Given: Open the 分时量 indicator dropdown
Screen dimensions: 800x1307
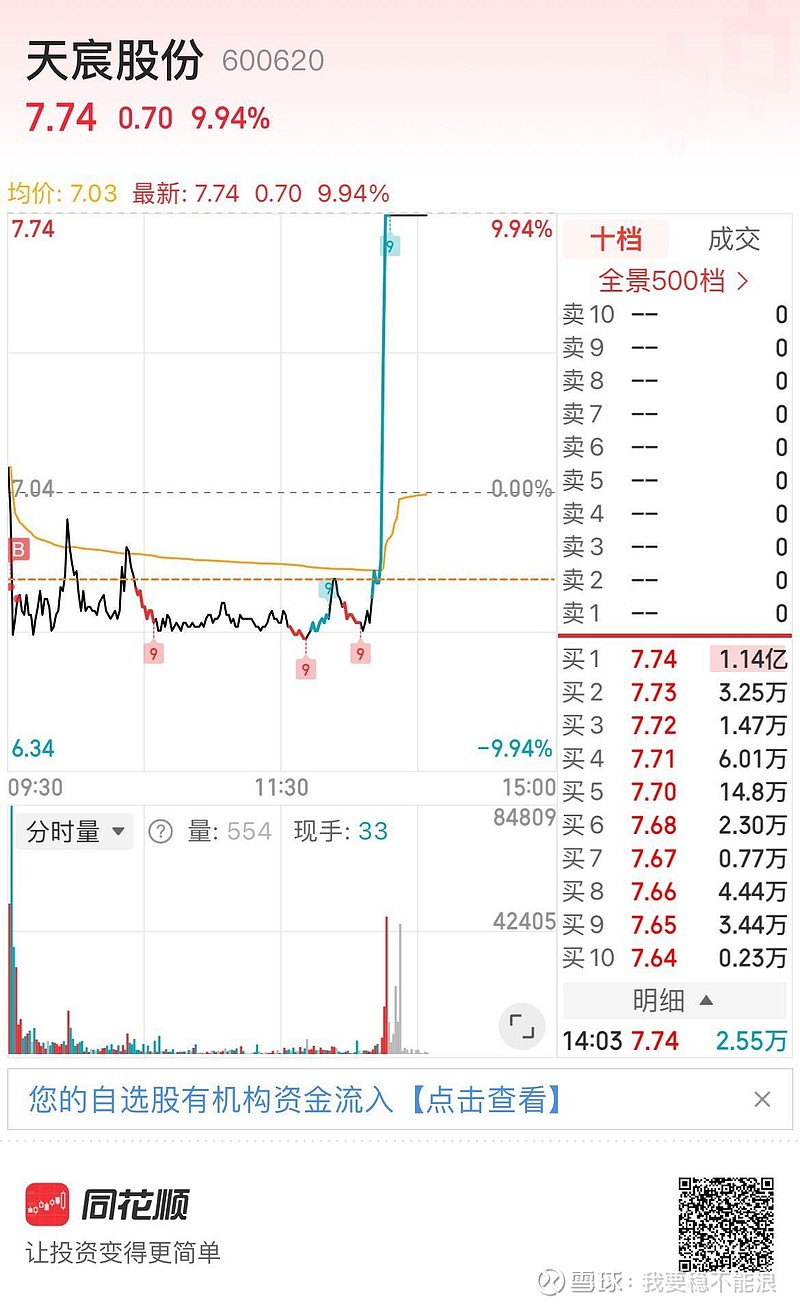Looking at the screenshot, I should 75,831.
